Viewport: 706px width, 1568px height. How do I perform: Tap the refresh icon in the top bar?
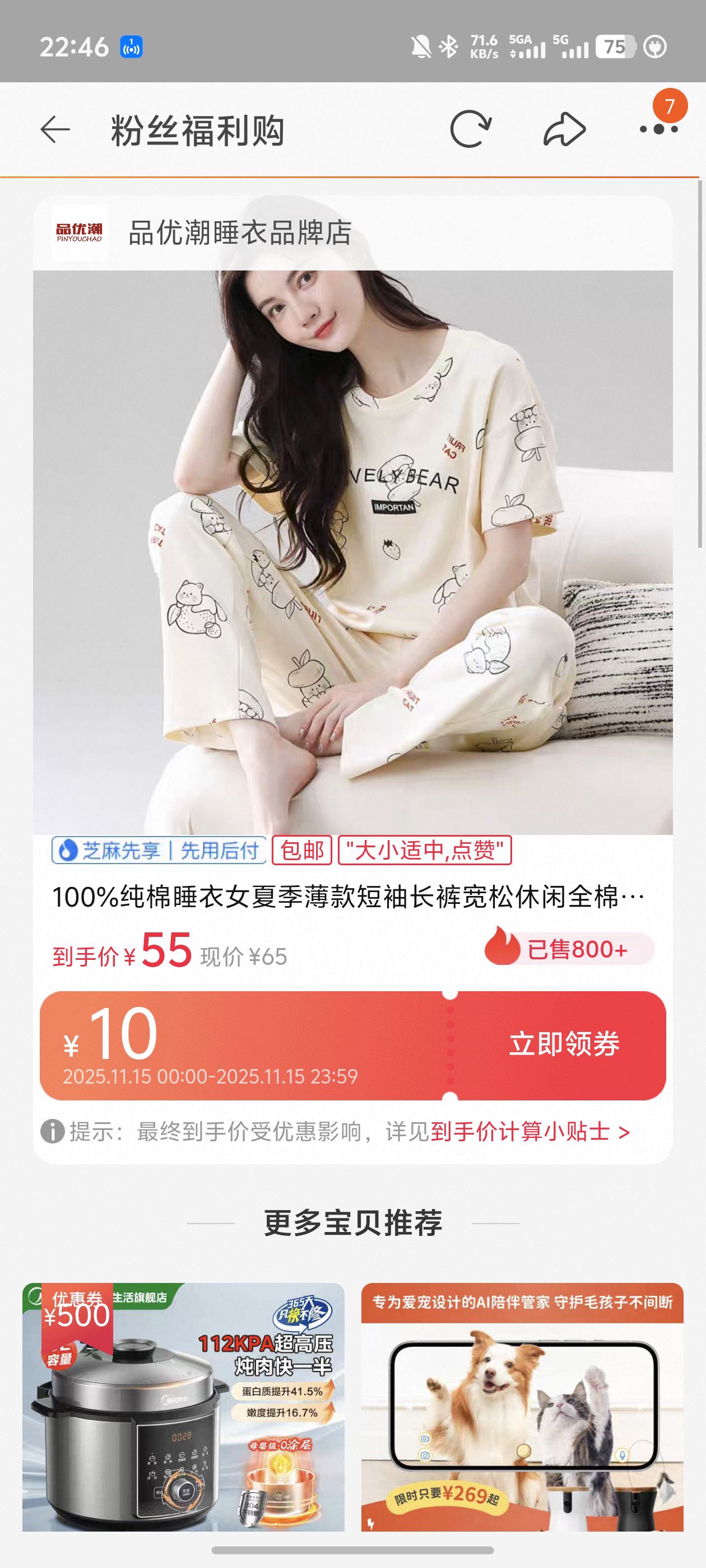coord(472,129)
